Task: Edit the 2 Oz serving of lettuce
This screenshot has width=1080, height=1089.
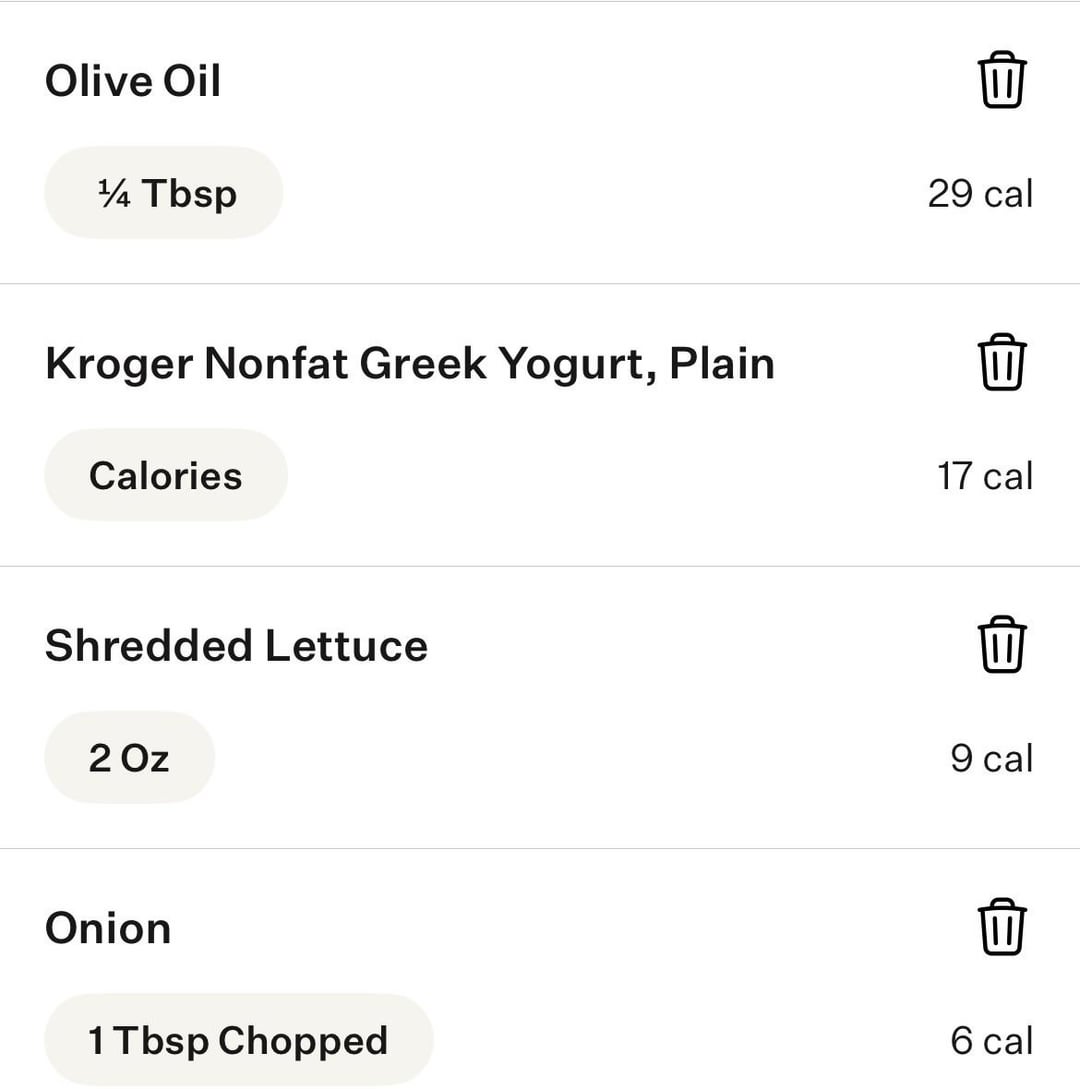Action: 129,758
